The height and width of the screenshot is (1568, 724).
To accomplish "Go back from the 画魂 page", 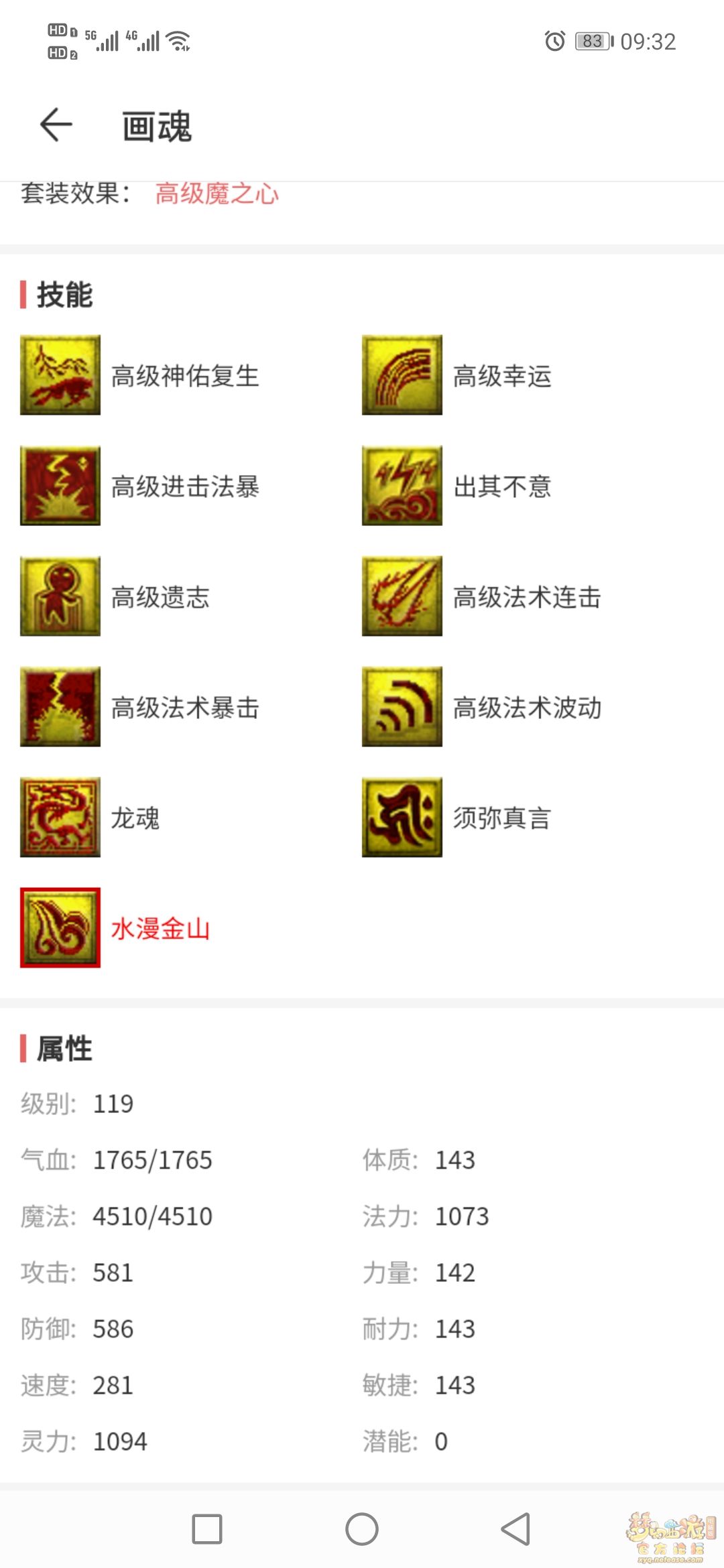I will tap(56, 125).
